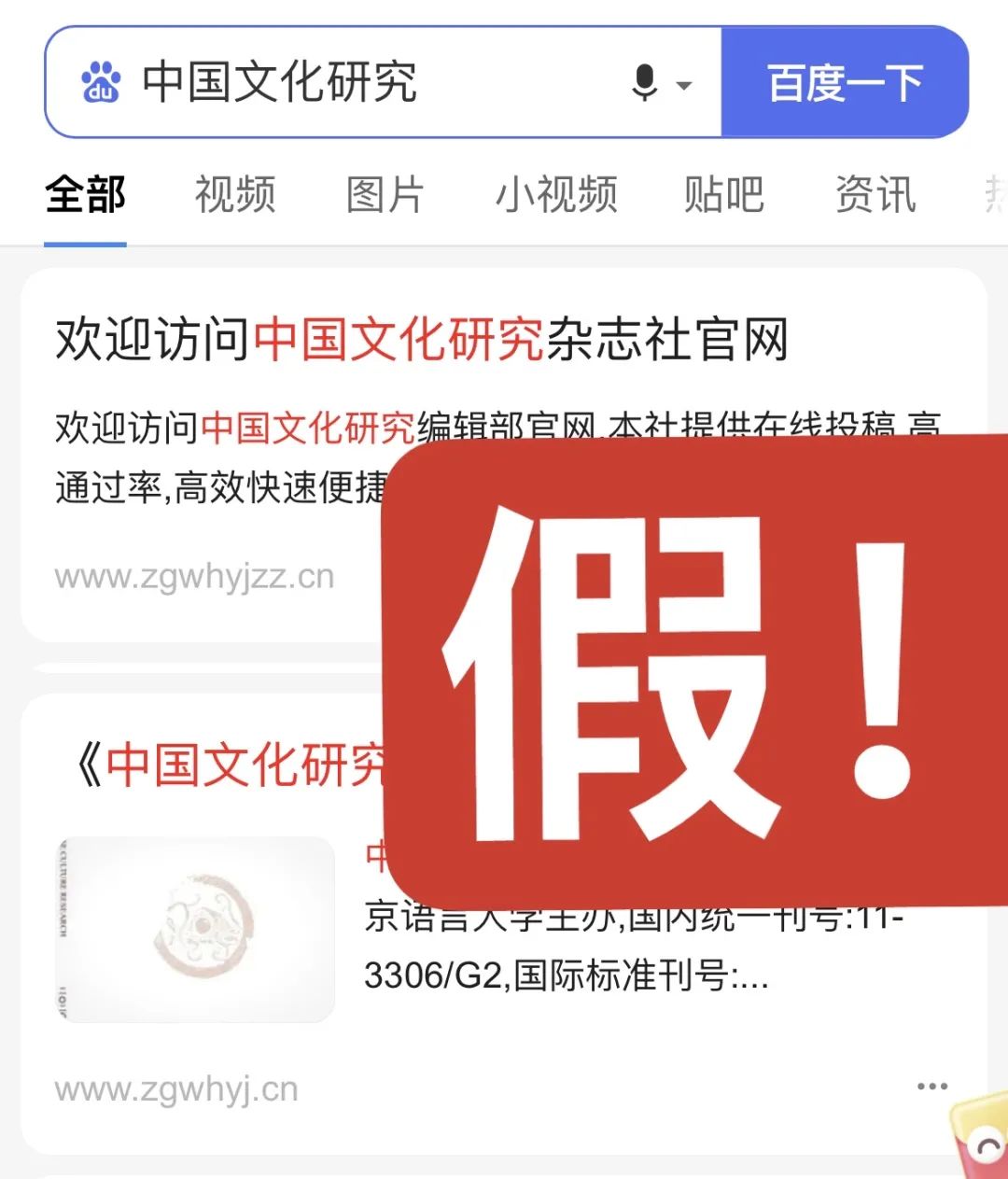Tap the microphone voice search icon
Screen dimensions: 1008x1179
[644, 82]
